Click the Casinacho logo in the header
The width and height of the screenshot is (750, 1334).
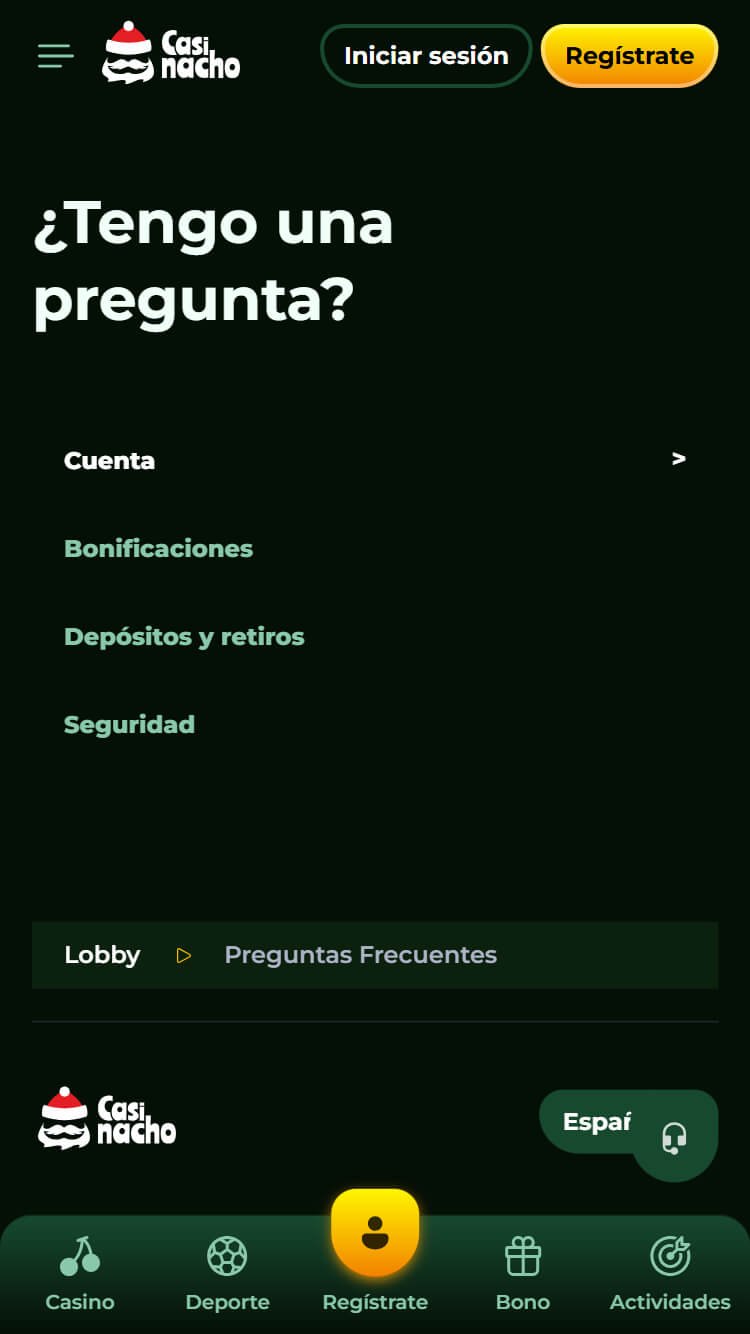170,55
